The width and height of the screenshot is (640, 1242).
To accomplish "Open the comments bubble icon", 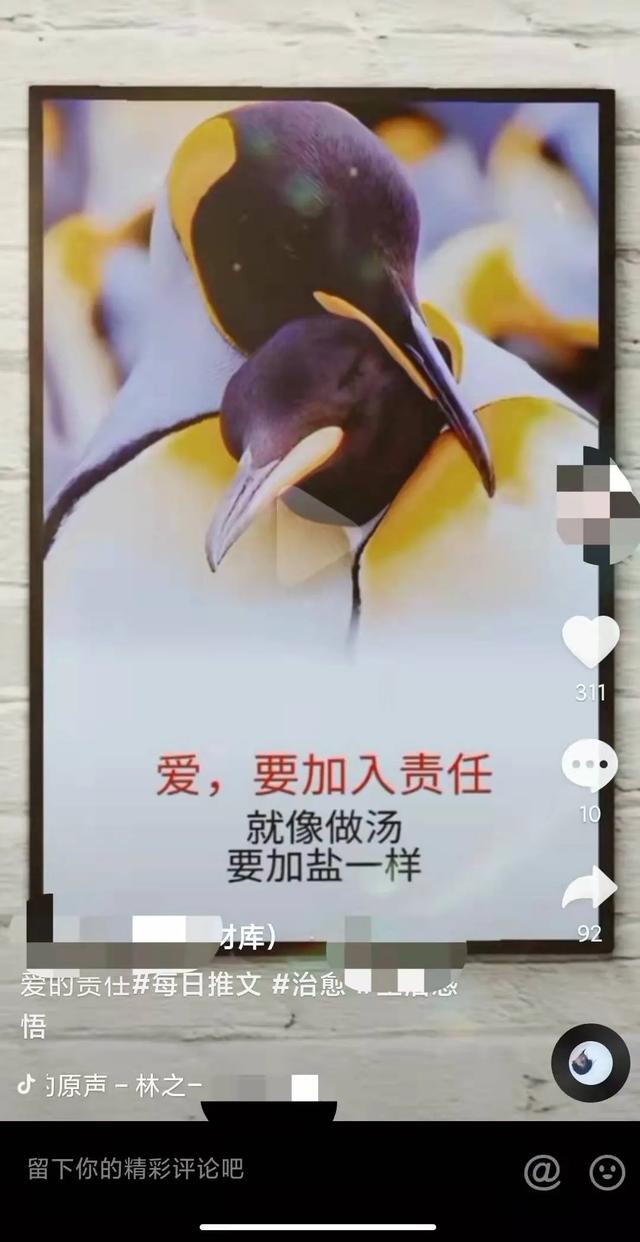I will pyautogui.click(x=590, y=765).
